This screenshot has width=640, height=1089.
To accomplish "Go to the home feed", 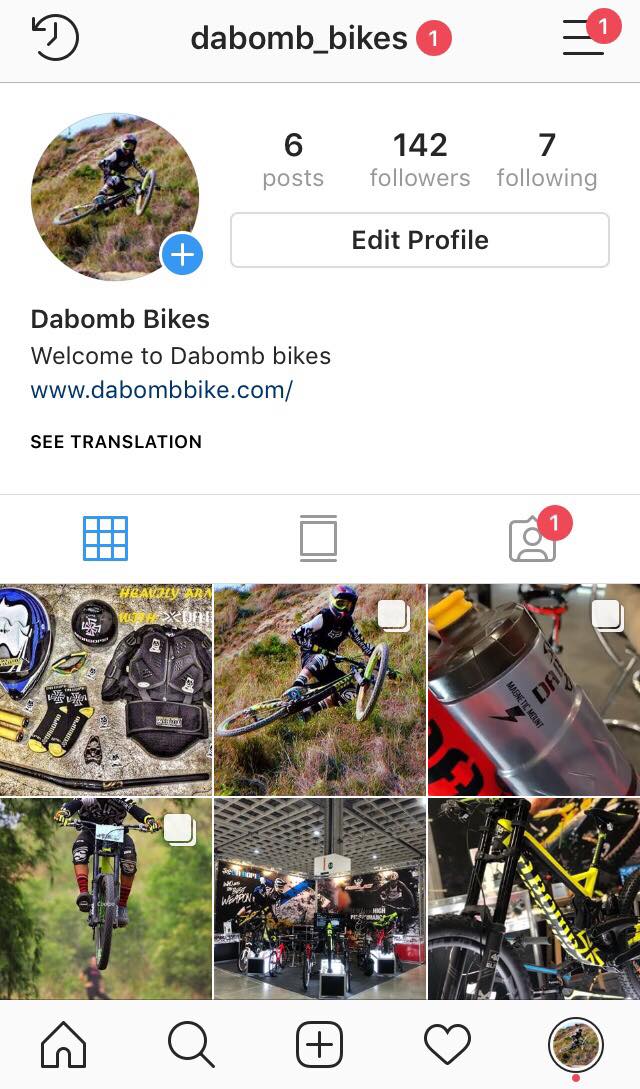I will (x=63, y=1046).
